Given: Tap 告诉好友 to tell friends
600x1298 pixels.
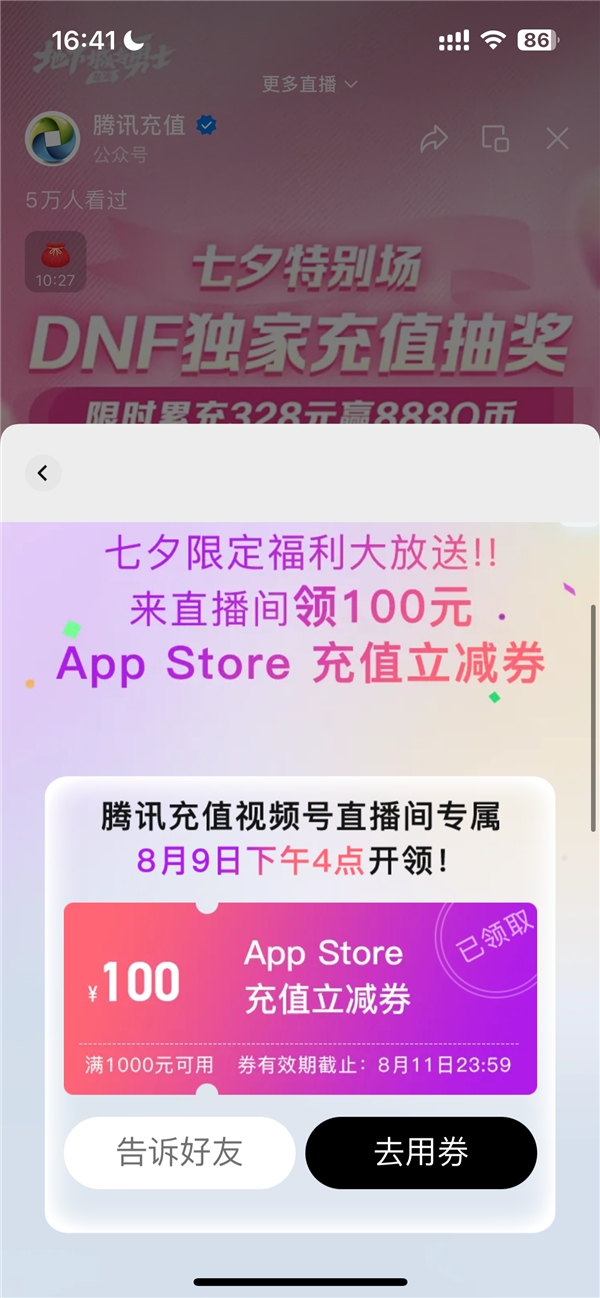Looking at the screenshot, I should coord(179,1153).
